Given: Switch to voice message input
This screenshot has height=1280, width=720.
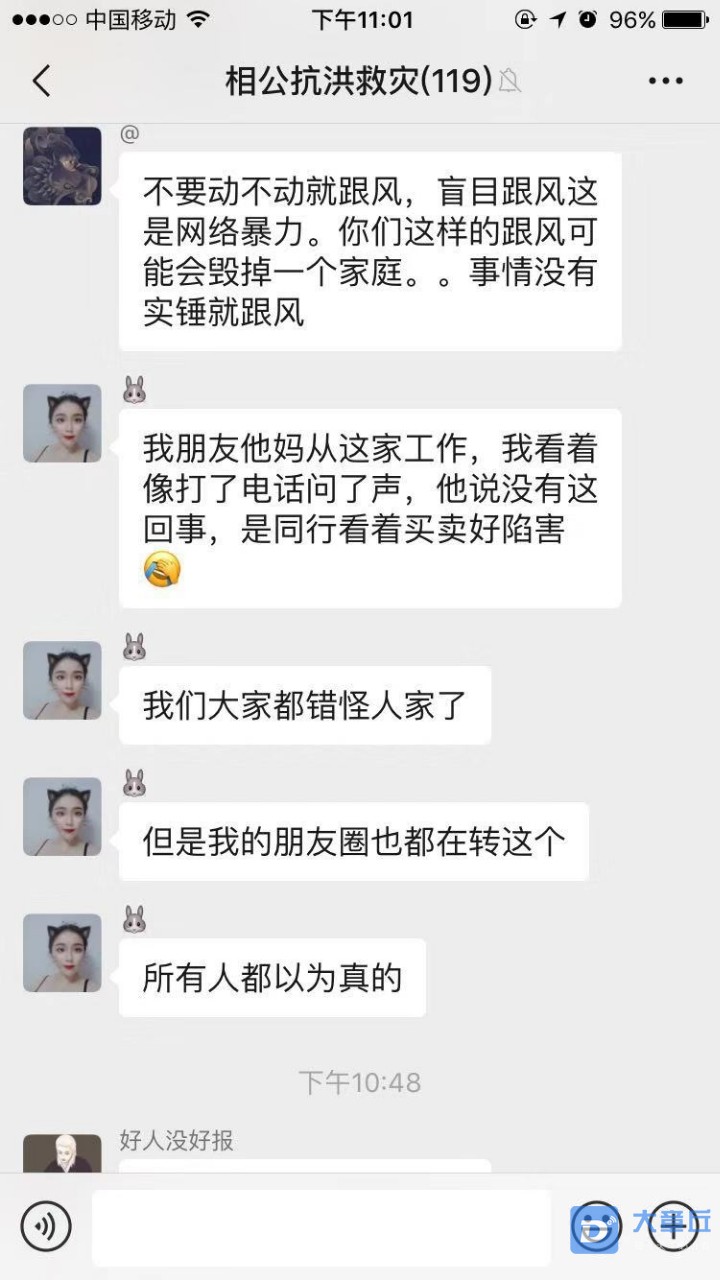Looking at the screenshot, I should (46, 1227).
